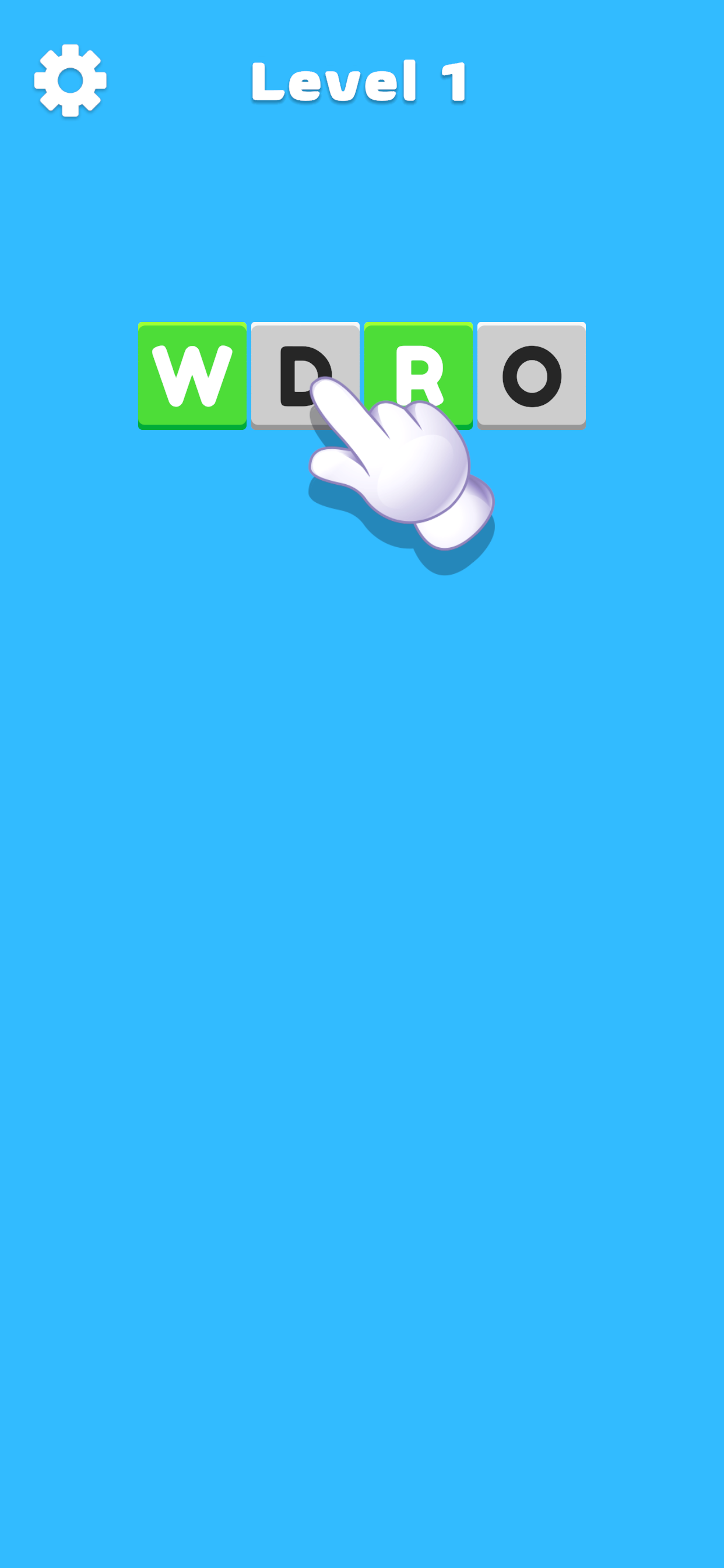Image resolution: width=724 pixels, height=1568 pixels.
Task: Open the settings gear
Action: [70, 80]
